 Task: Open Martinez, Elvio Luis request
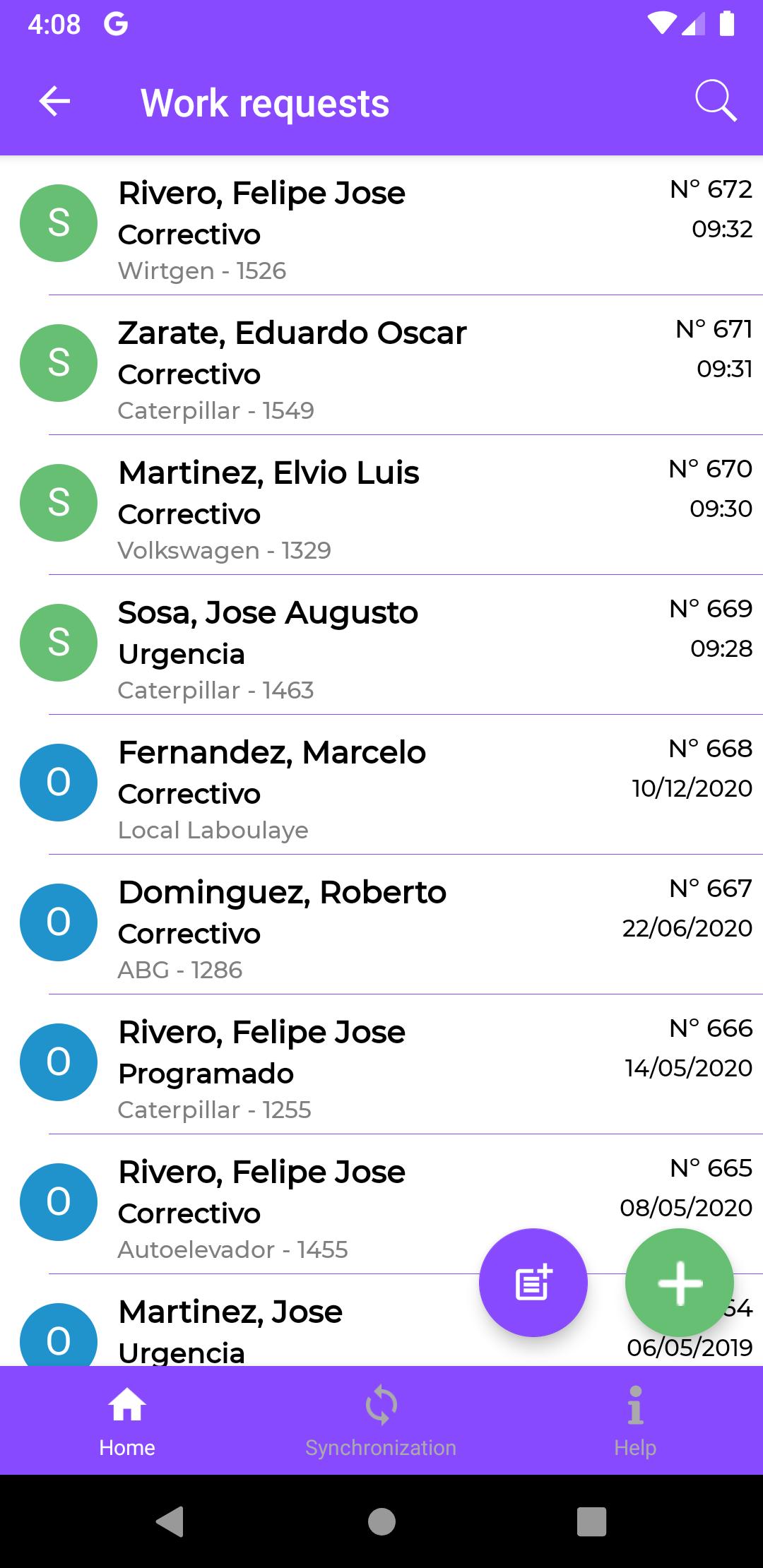381,505
